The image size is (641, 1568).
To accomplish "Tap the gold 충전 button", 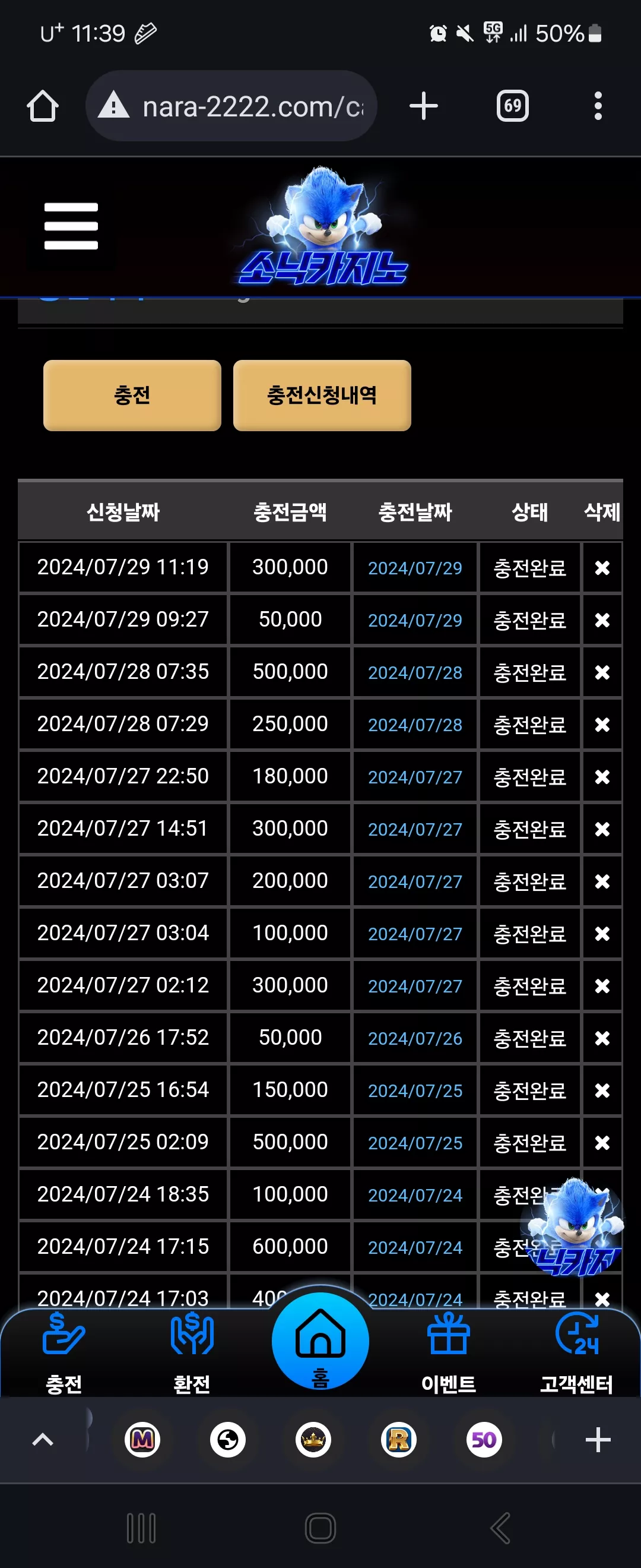I will [132, 396].
